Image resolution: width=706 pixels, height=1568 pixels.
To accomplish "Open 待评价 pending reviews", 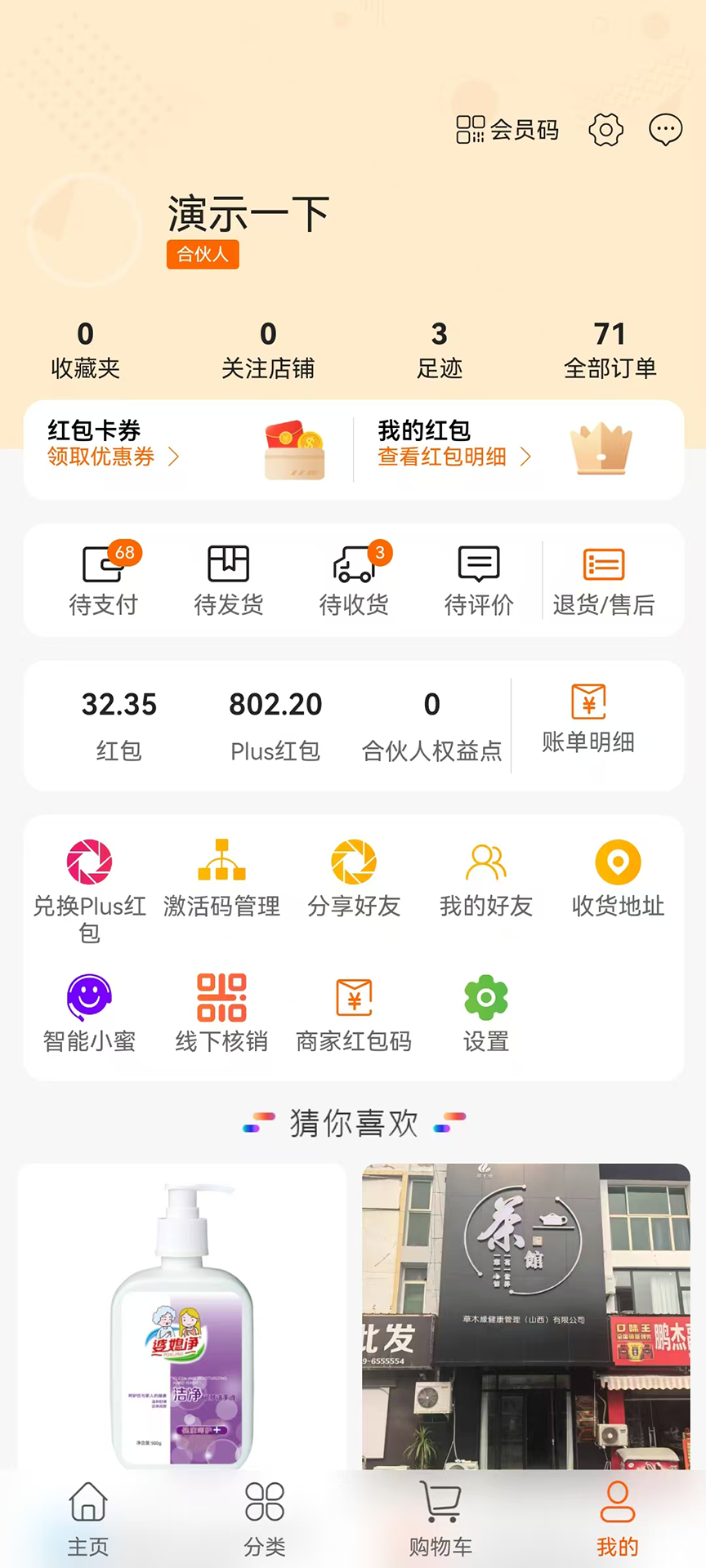I will pyautogui.click(x=478, y=580).
